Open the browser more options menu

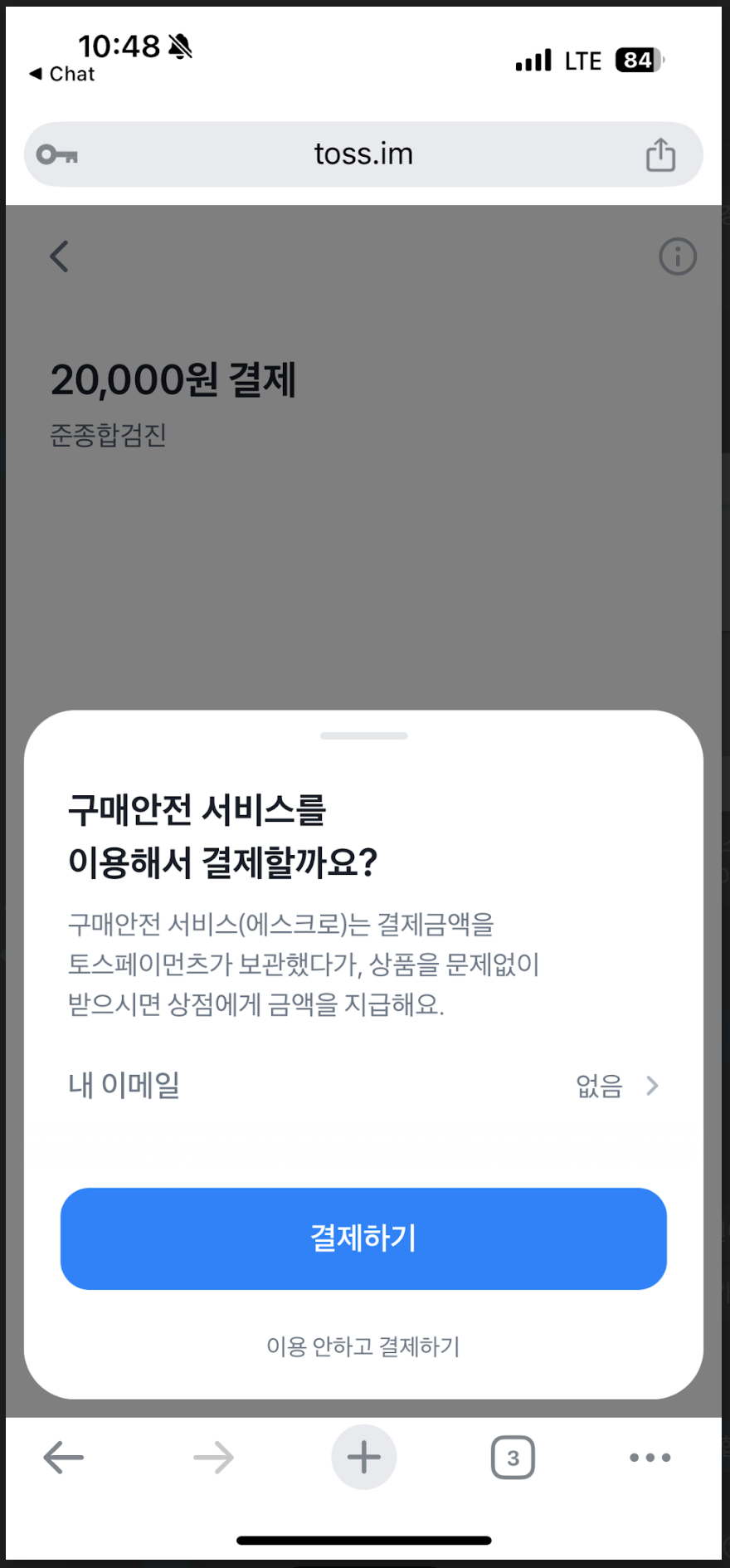click(650, 1457)
